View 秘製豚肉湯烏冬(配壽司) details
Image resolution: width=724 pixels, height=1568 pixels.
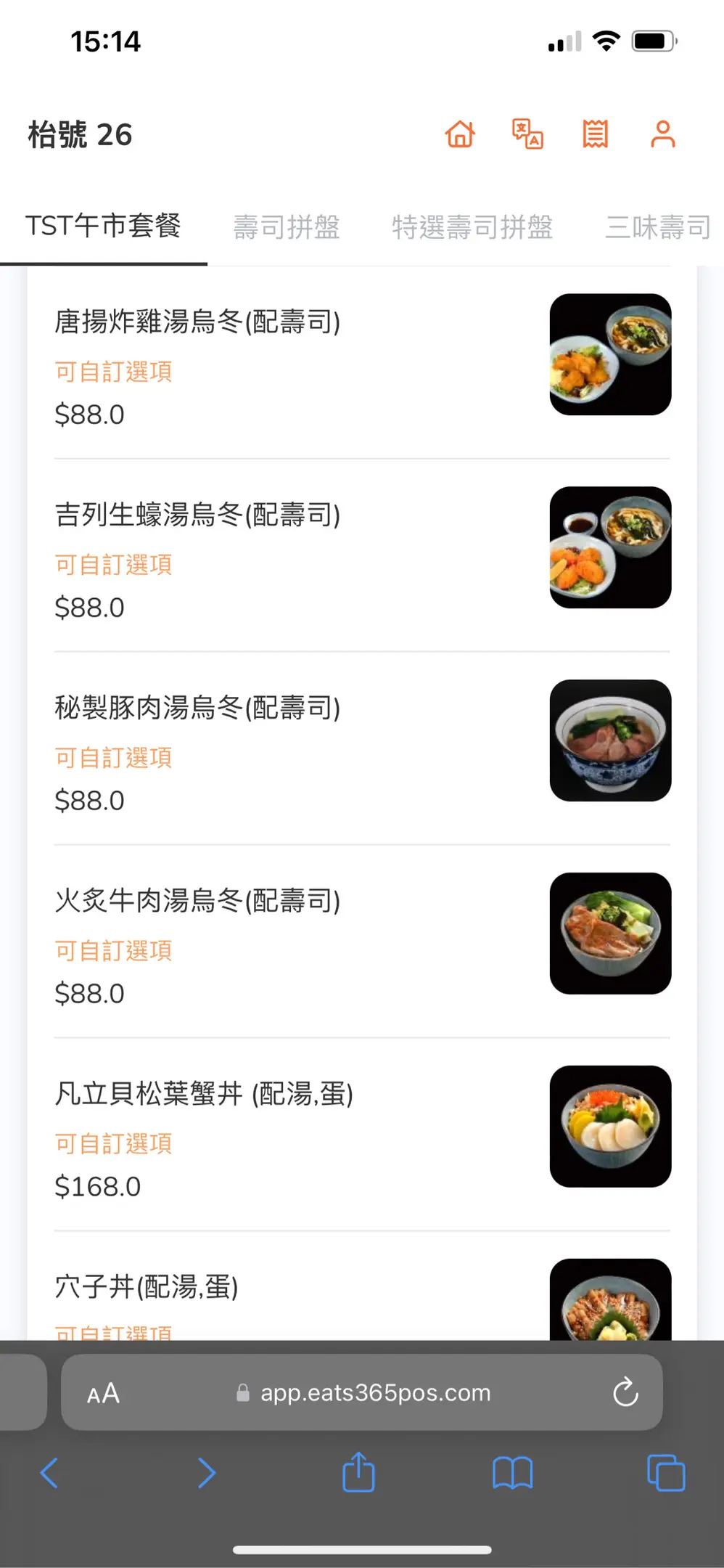pos(197,708)
